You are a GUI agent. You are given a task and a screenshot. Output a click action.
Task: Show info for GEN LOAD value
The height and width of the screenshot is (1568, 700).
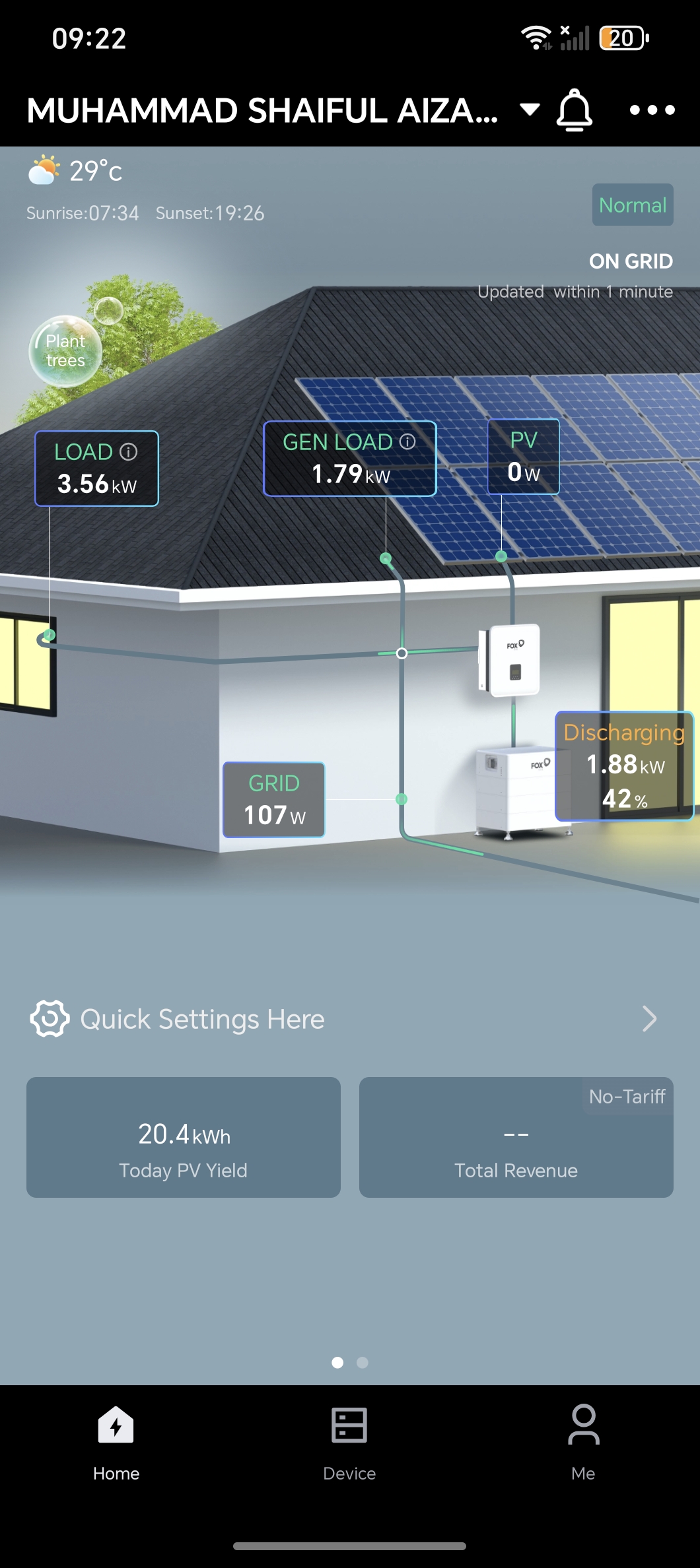click(408, 441)
